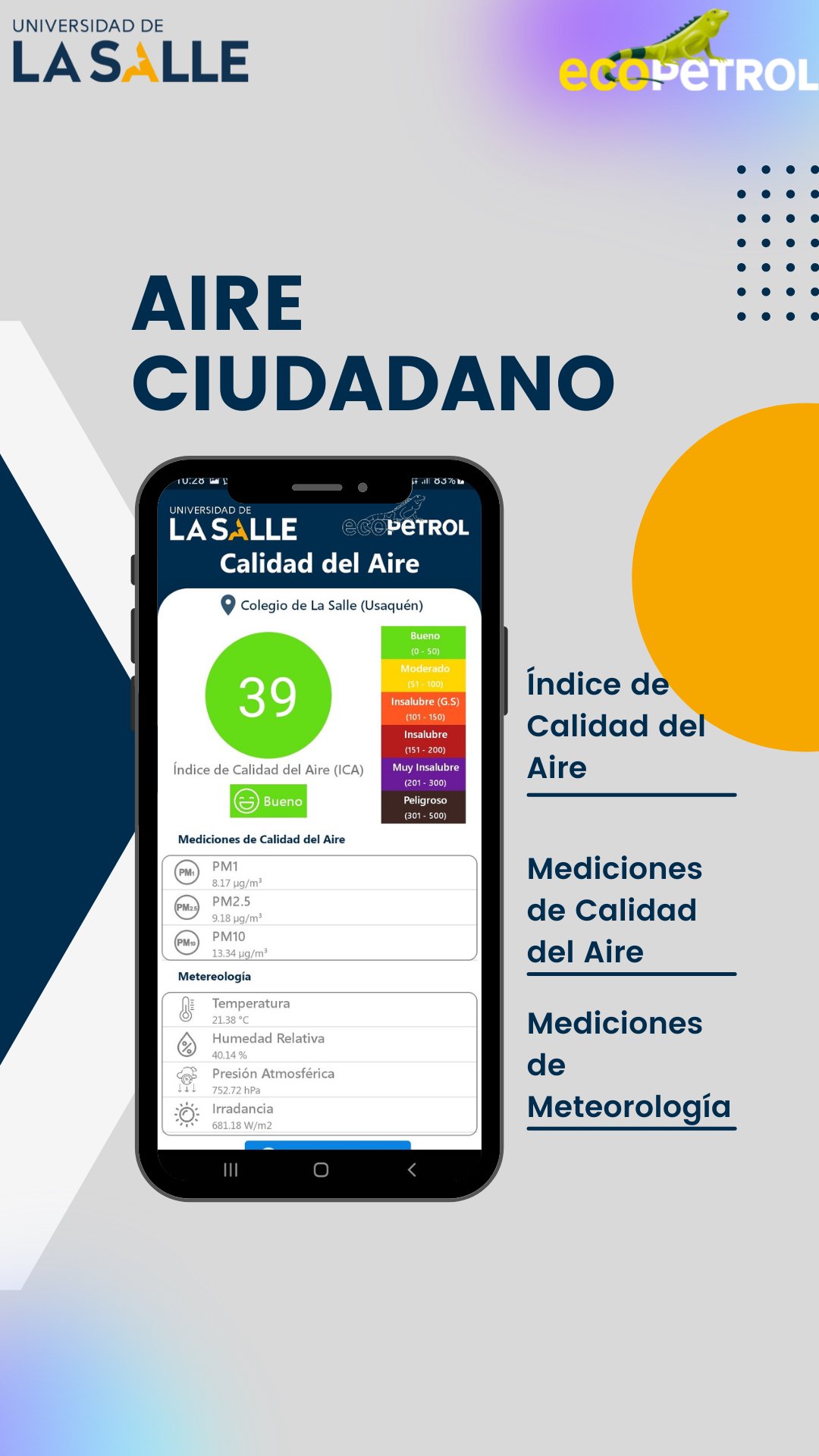
Task: Select the PM2.5 measurement icon
Action: (187, 908)
